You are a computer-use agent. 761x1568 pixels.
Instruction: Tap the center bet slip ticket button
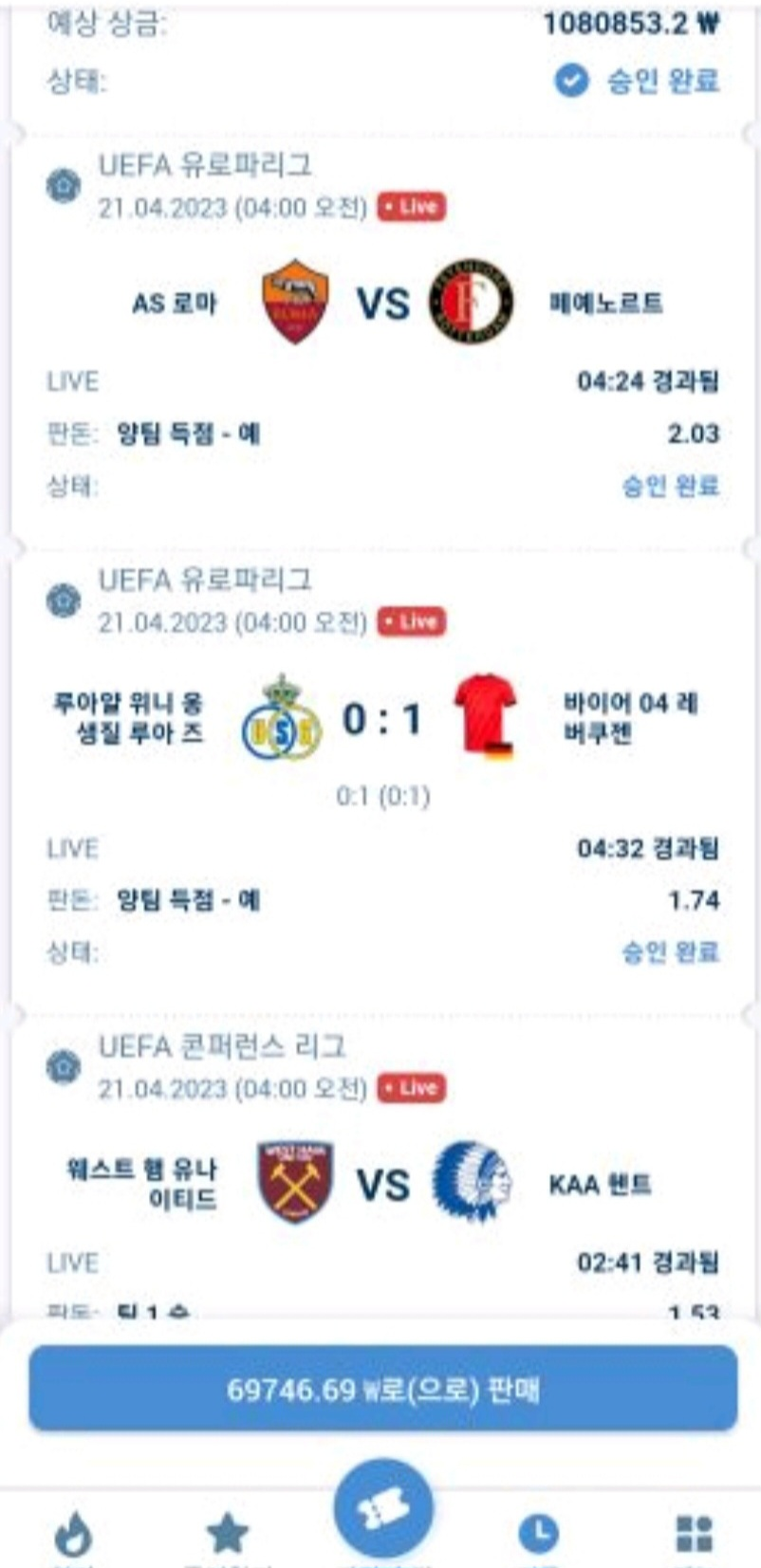coord(383,1508)
